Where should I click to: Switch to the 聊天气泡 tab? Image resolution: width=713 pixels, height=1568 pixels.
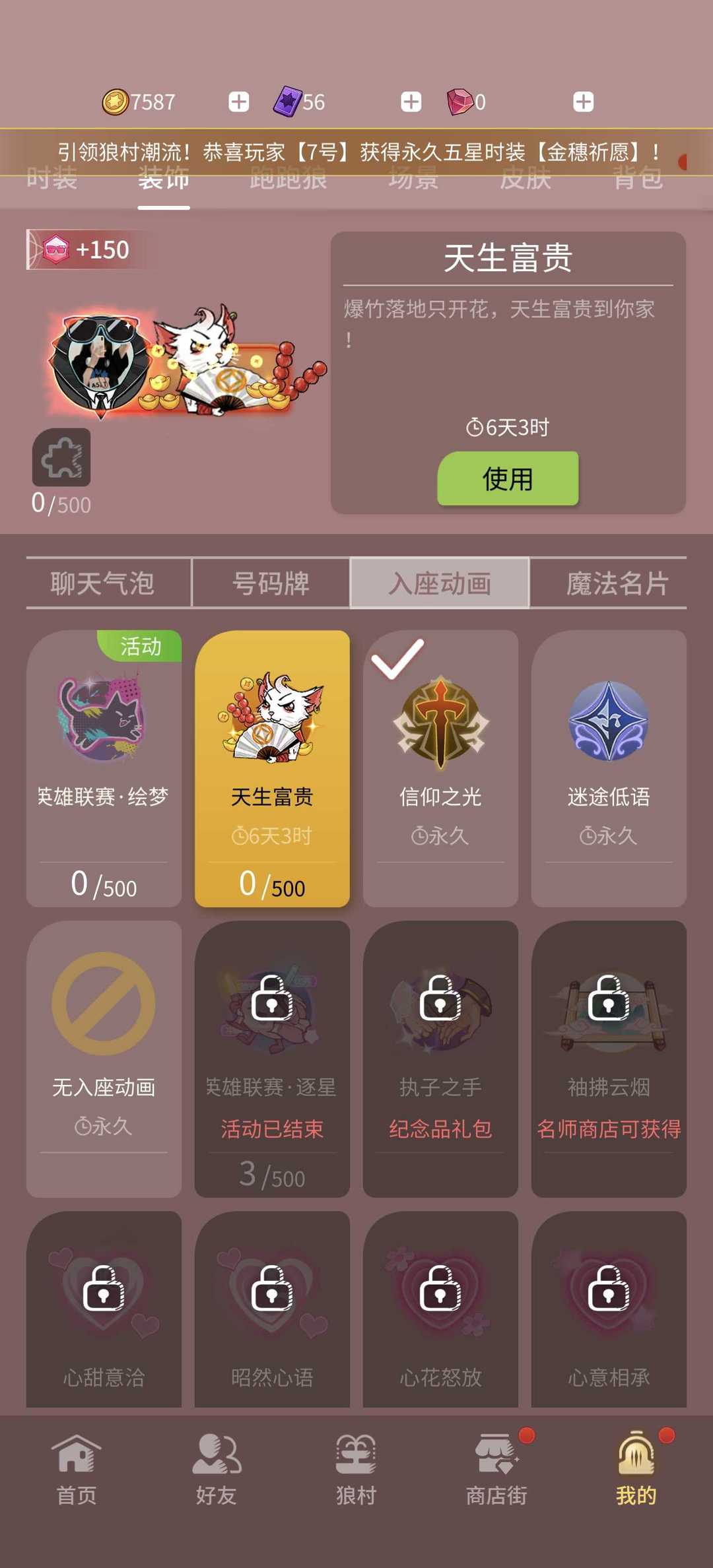point(103,583)
